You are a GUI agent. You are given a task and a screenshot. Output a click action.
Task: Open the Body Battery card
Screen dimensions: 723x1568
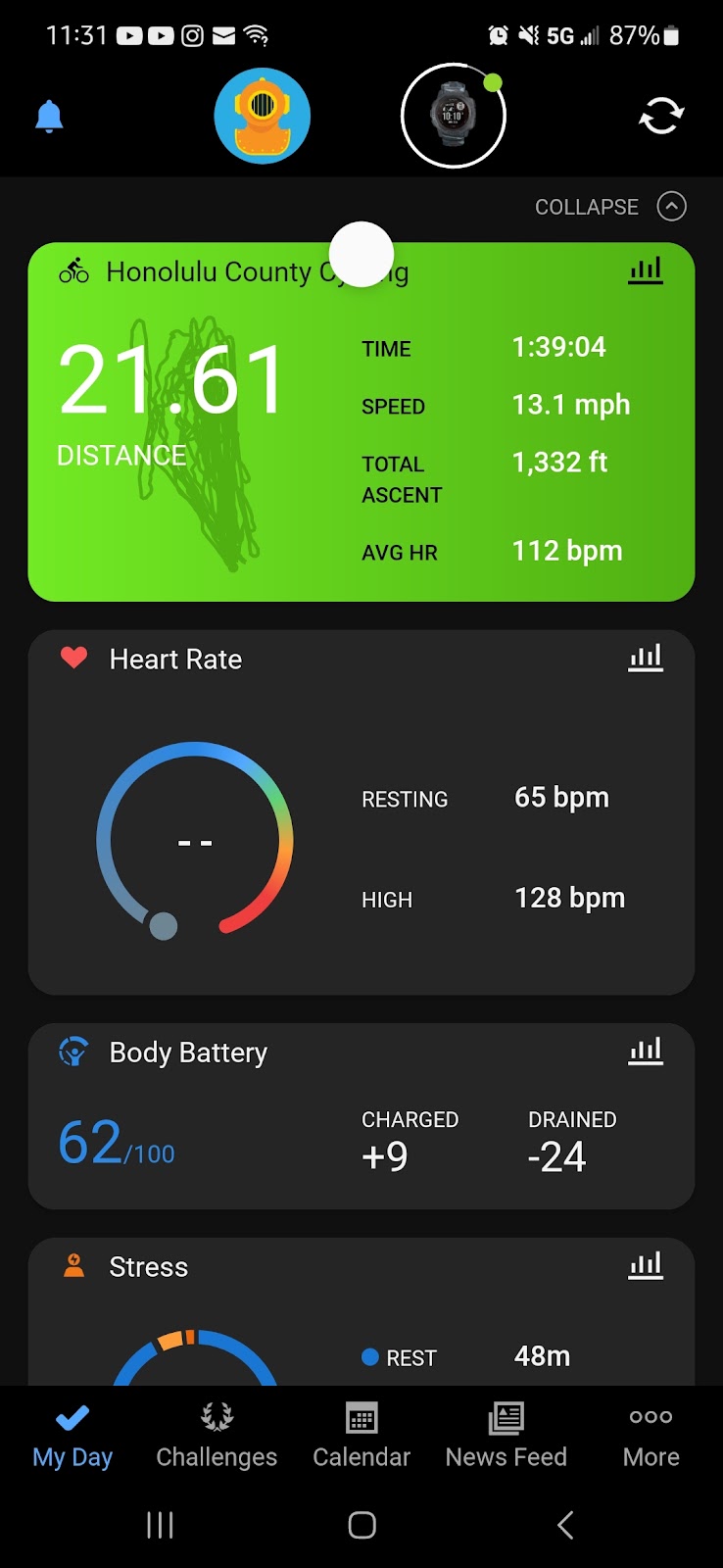[x=361, y=1116]
